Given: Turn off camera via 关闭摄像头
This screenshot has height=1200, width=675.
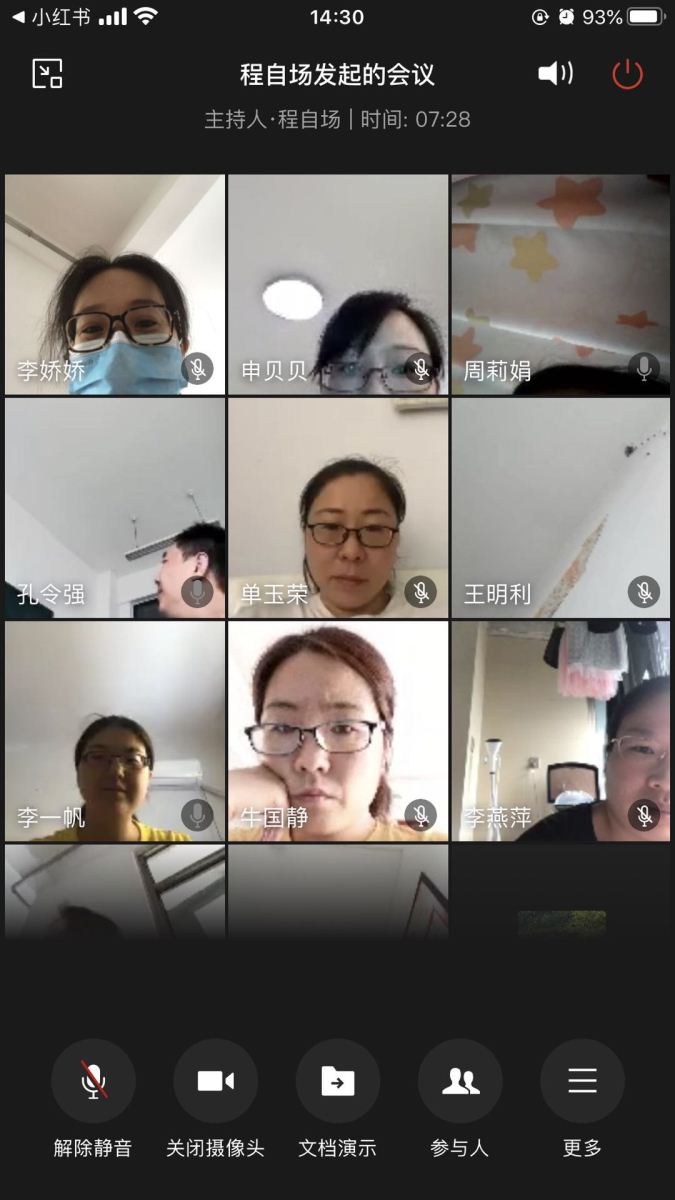Looking at the screenshot, I should [215, 1081].
